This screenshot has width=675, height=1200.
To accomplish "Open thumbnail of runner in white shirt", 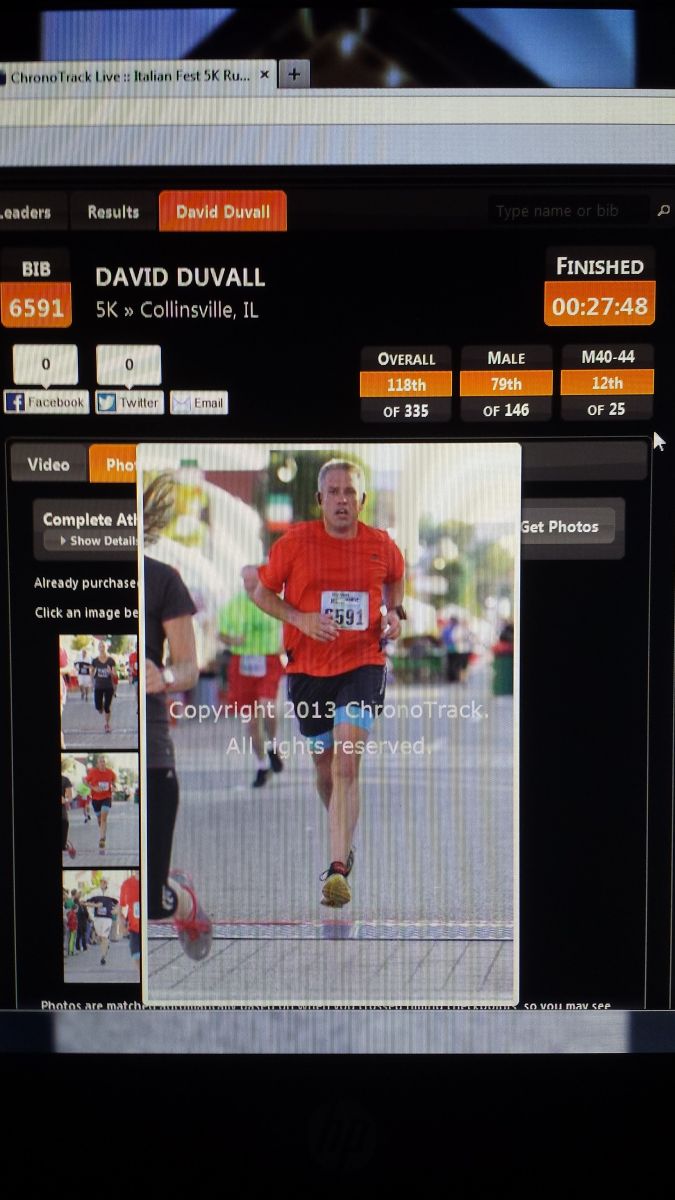I will click(x=101, y=926).
